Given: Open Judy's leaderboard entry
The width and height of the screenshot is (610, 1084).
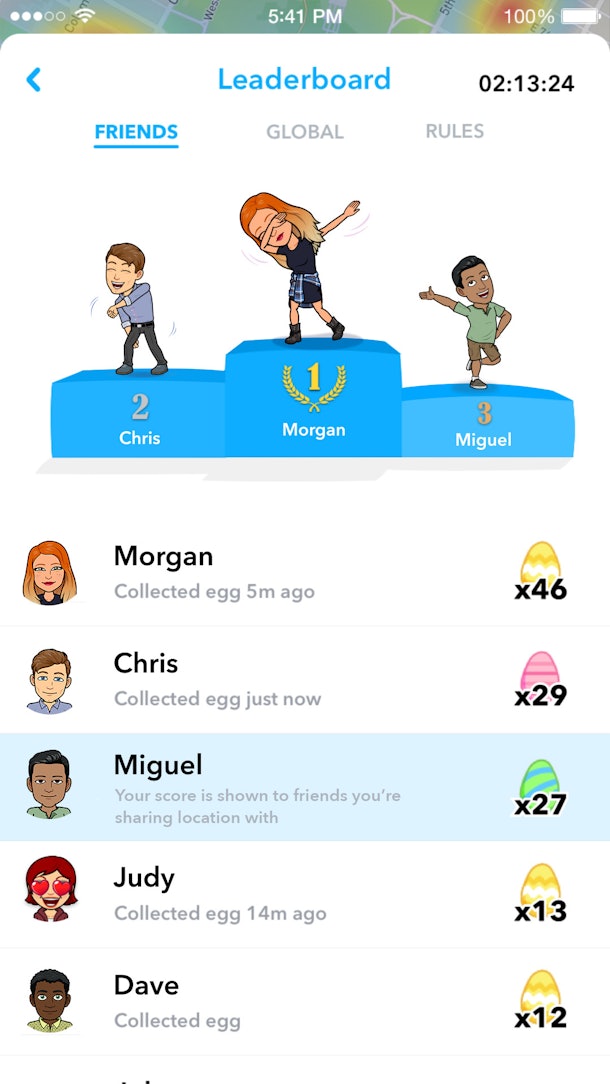Looking at the screenshot, I should tap(304, 894).
